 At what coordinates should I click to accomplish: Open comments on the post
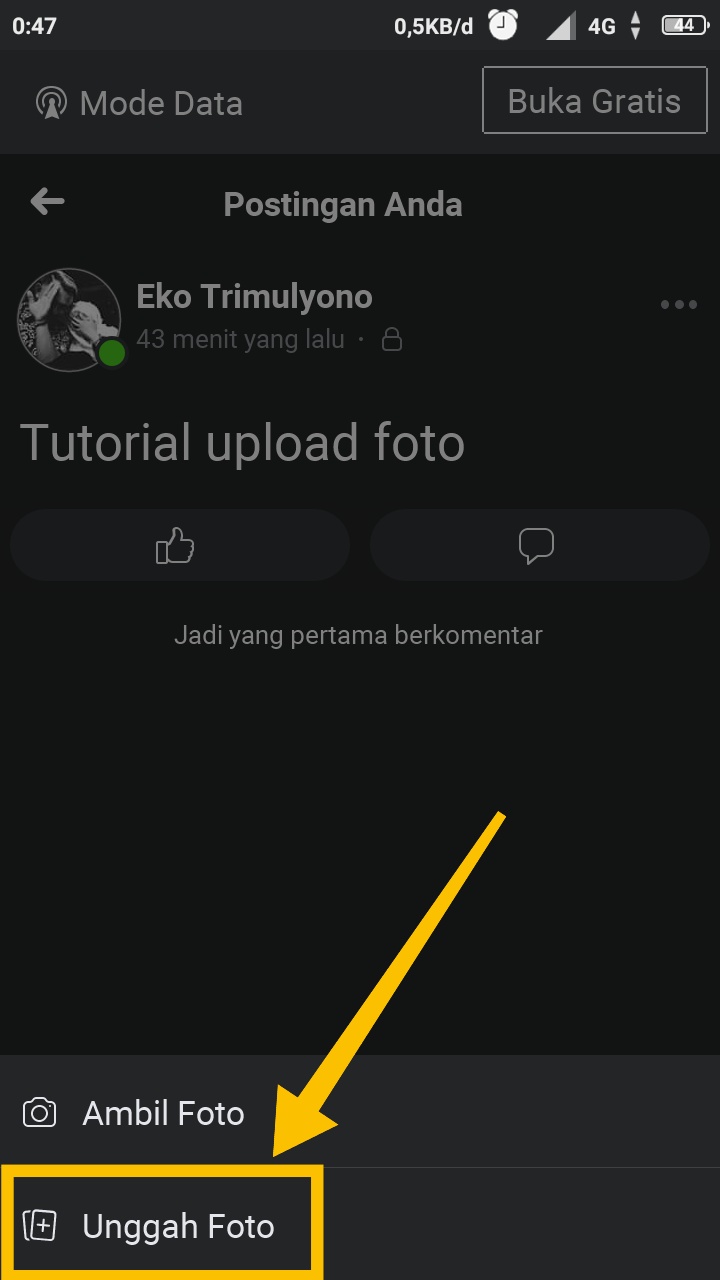[537, 546]
